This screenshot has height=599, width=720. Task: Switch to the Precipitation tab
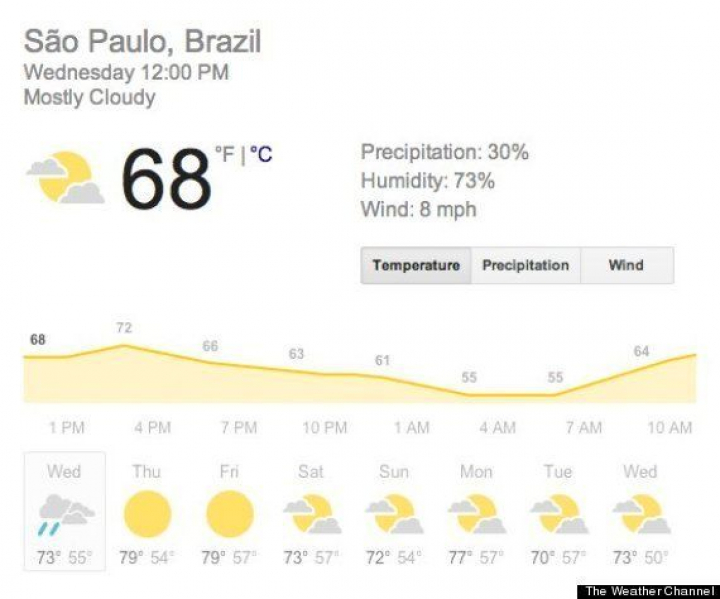coord(525,266)
